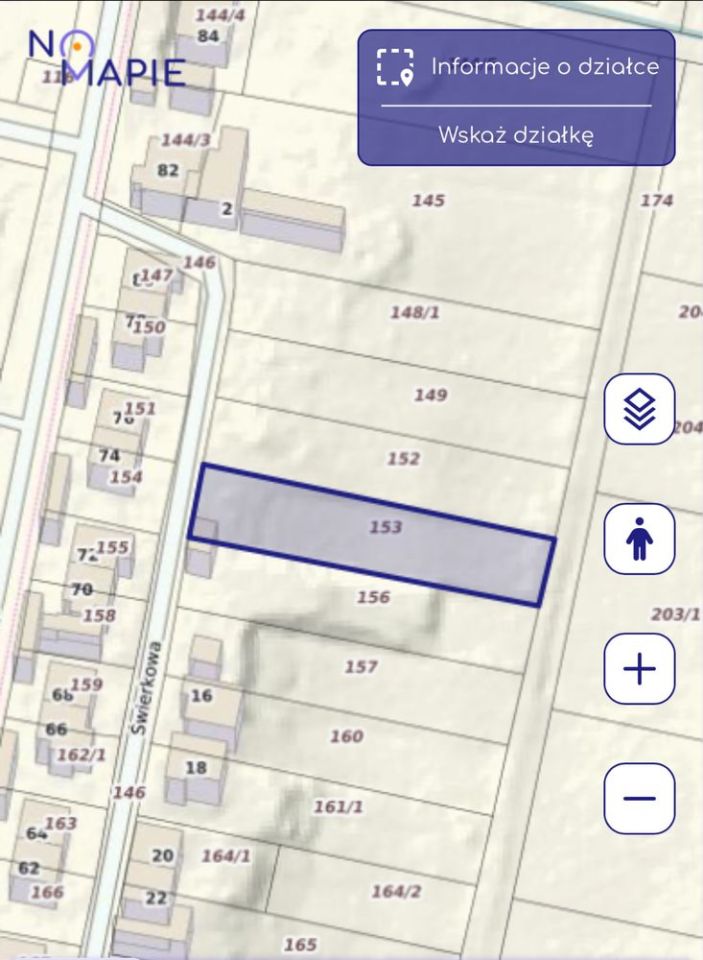
Task: Zoom in with the plus button
Action: [639, 669]
